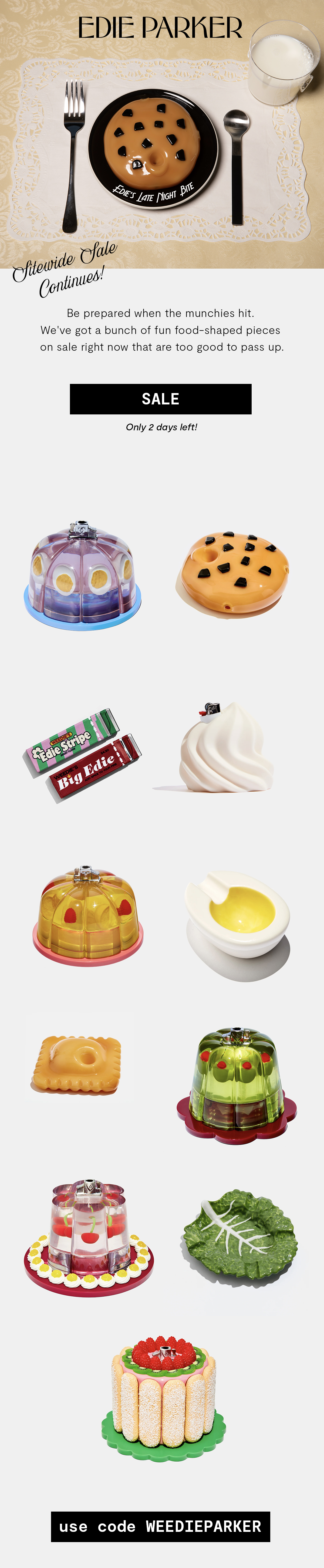Tap the black SALE button
Screen dimensions: 324x1568
click(x=160, y=399)
